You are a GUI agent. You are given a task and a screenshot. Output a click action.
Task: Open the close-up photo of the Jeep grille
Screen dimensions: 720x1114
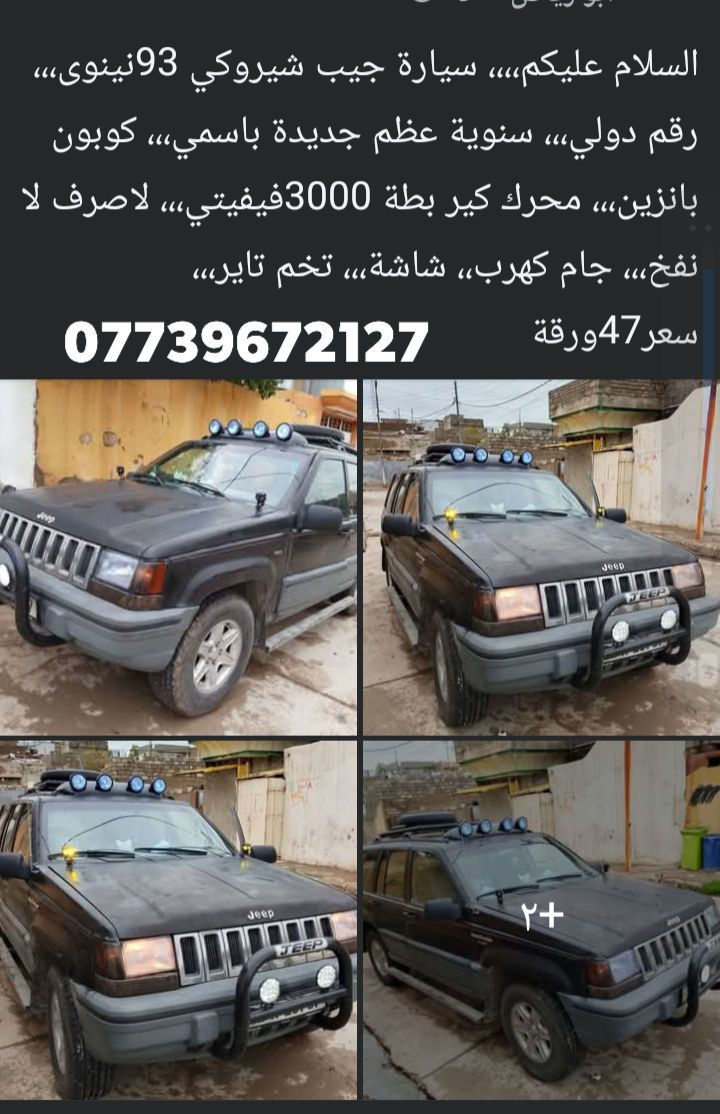(178, 919)
